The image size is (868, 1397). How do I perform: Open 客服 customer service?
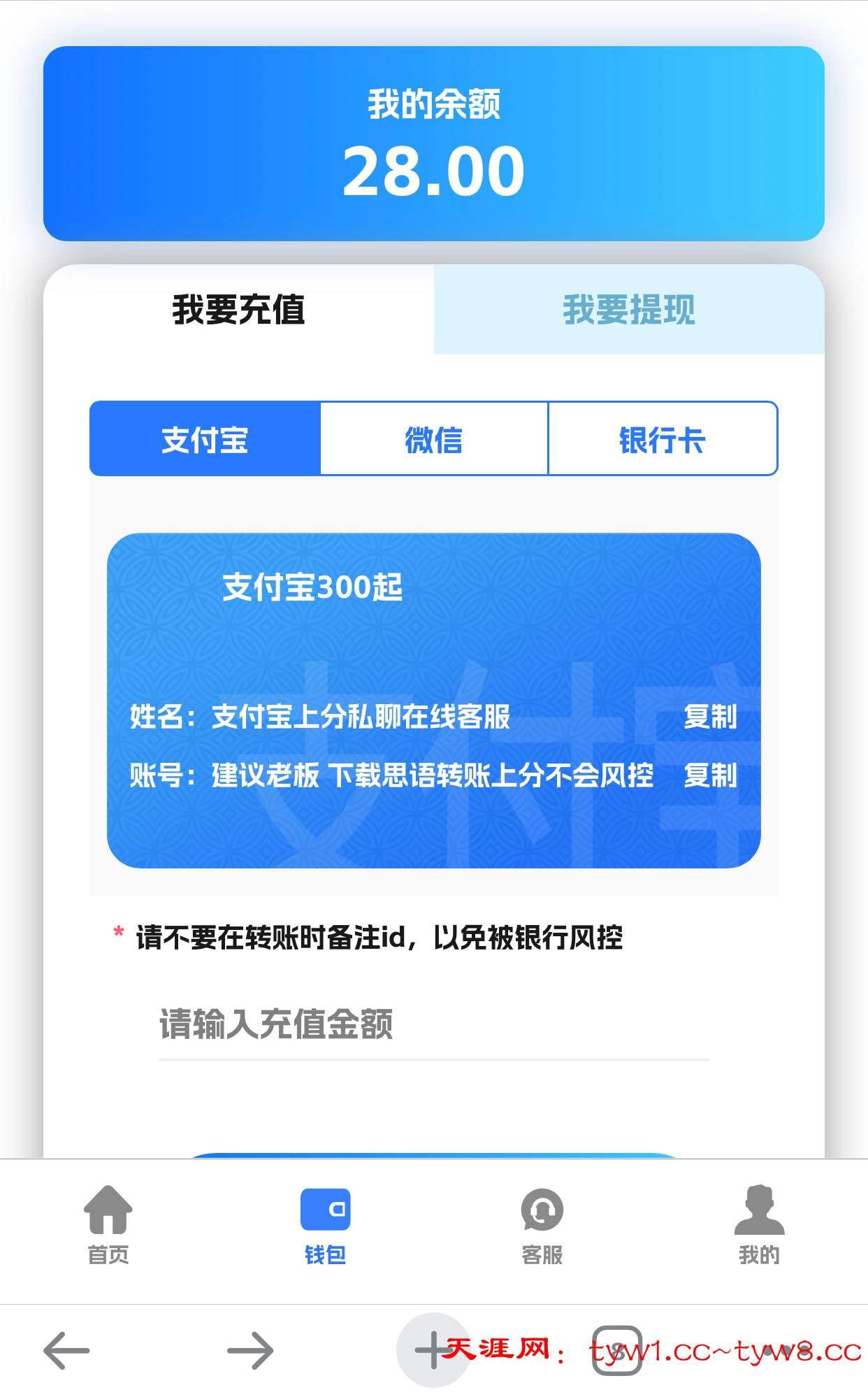coord(542,1224)
